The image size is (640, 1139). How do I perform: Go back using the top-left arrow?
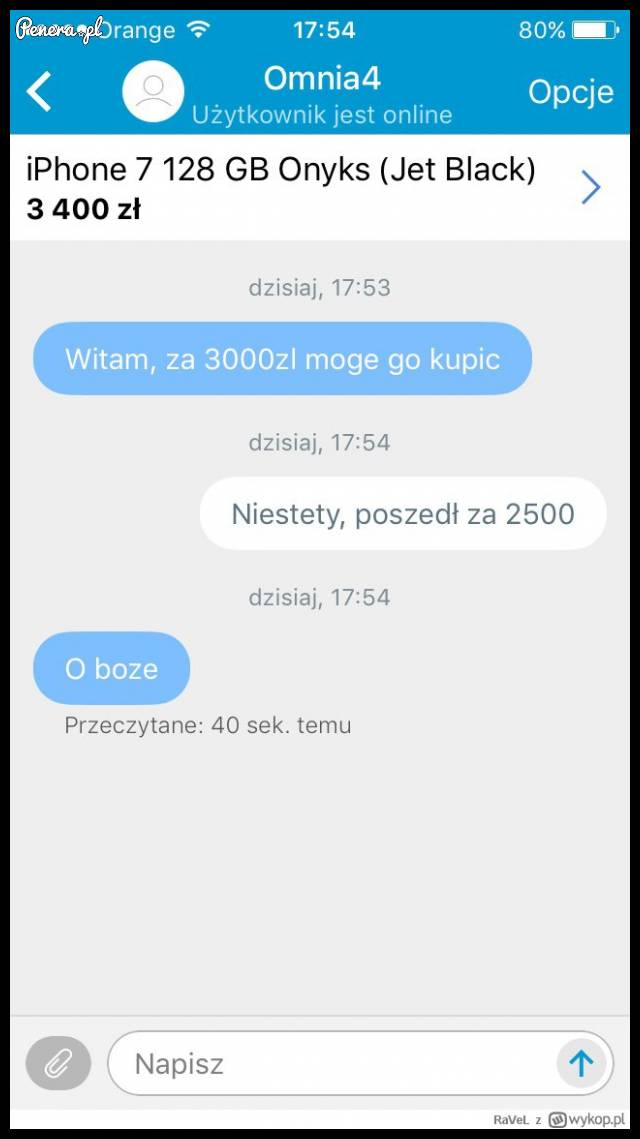(39, 92)
